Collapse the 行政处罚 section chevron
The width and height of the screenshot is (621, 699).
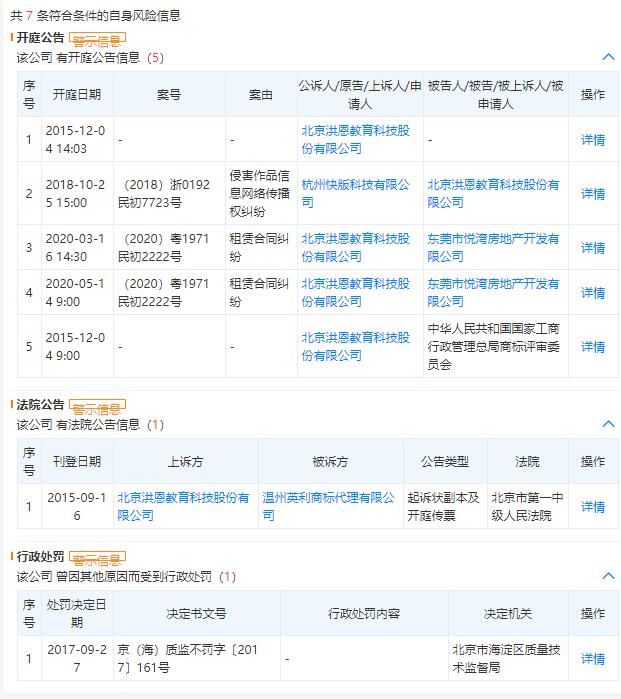pyautogui.click(x=608, y=577)
